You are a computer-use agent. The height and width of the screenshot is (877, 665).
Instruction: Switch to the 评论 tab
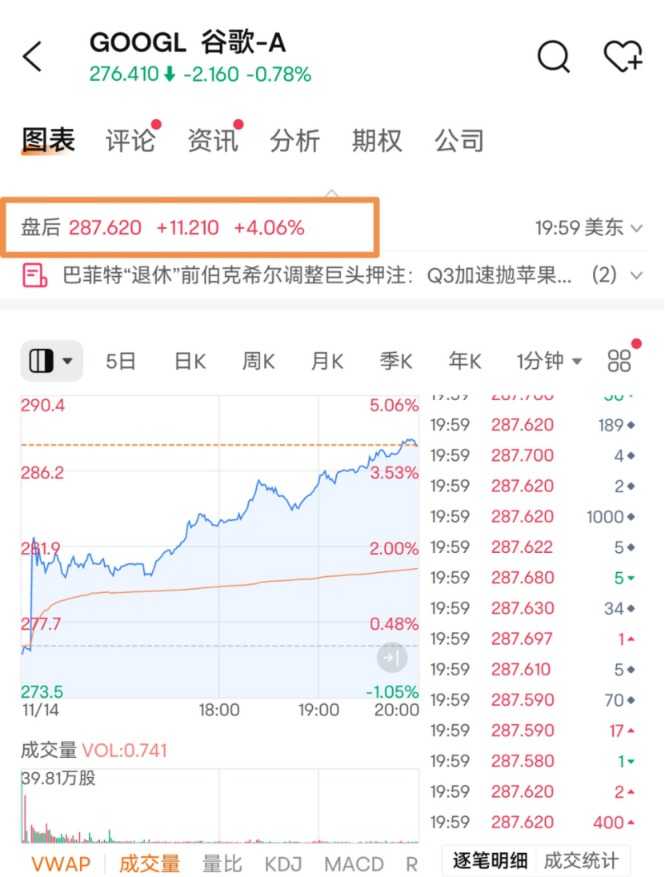click(130, 141)
